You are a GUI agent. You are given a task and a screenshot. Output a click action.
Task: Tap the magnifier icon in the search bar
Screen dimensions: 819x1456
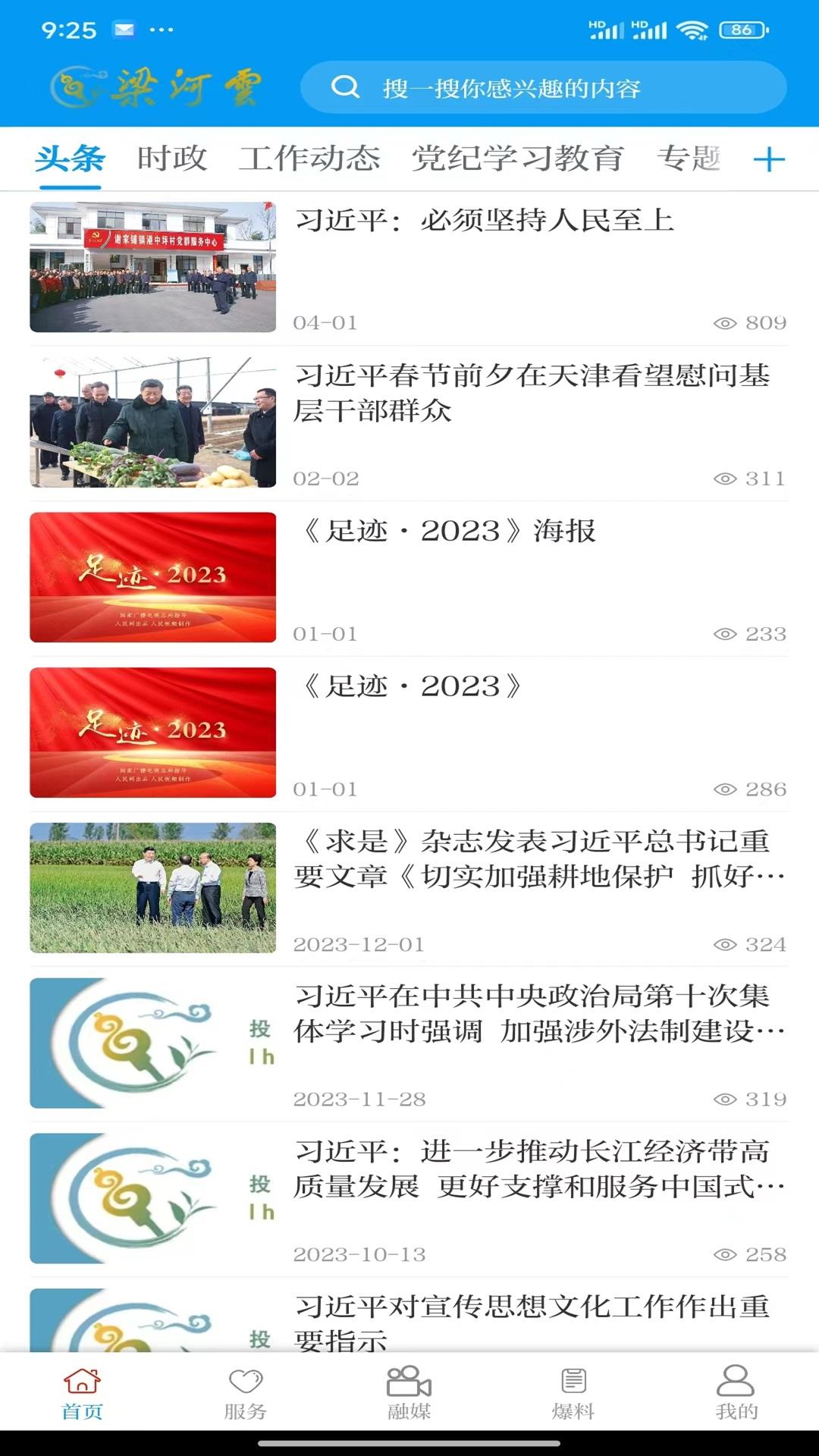click(x=347, y=87)
